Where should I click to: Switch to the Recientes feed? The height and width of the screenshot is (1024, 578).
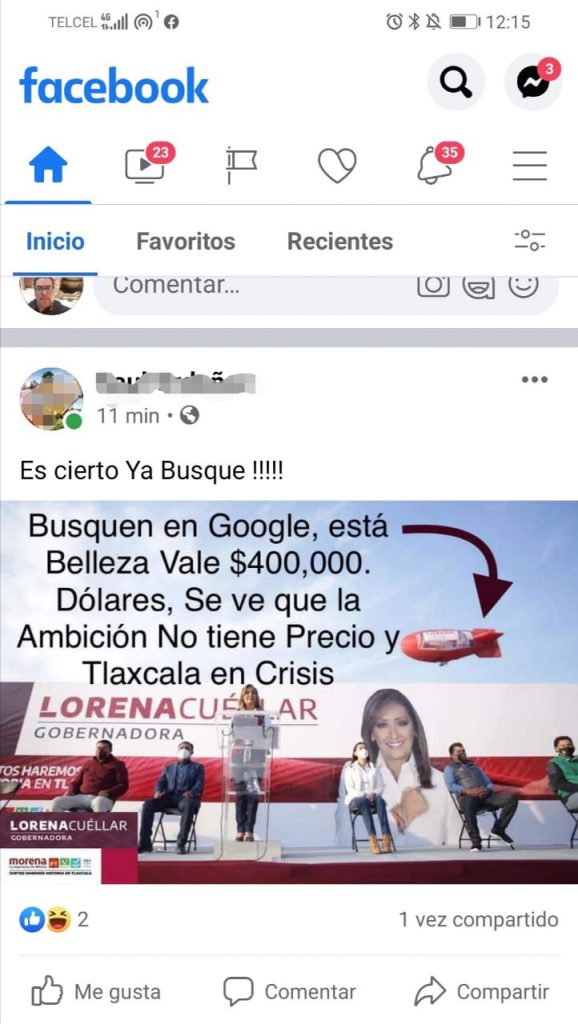(x=340, y=242)
